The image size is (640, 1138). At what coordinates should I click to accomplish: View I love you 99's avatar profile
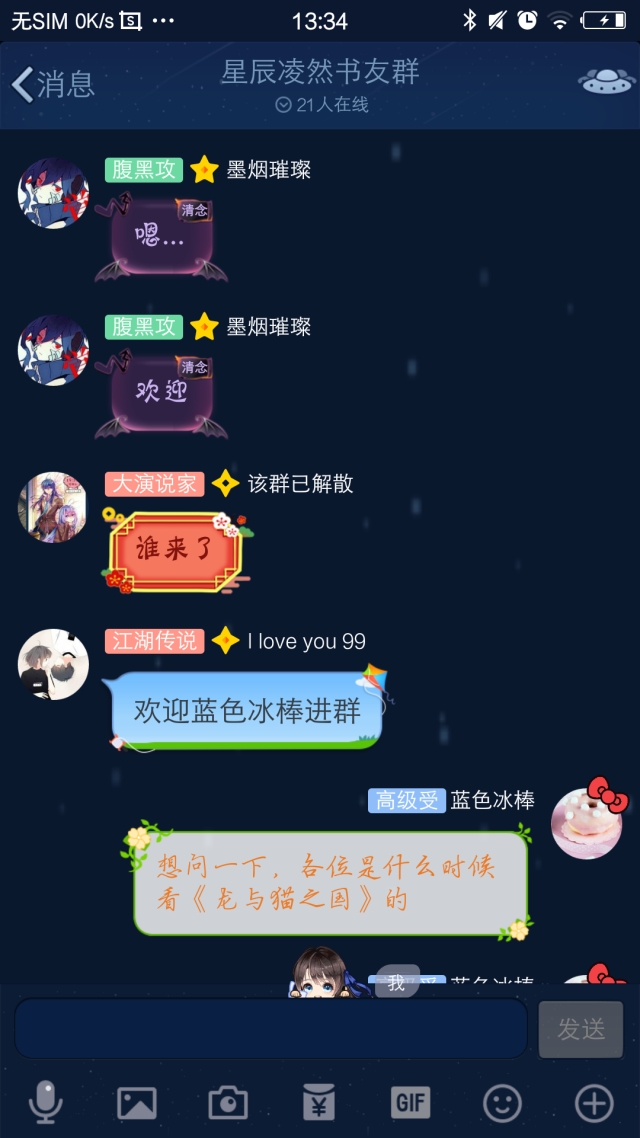(x=53, y=664)
